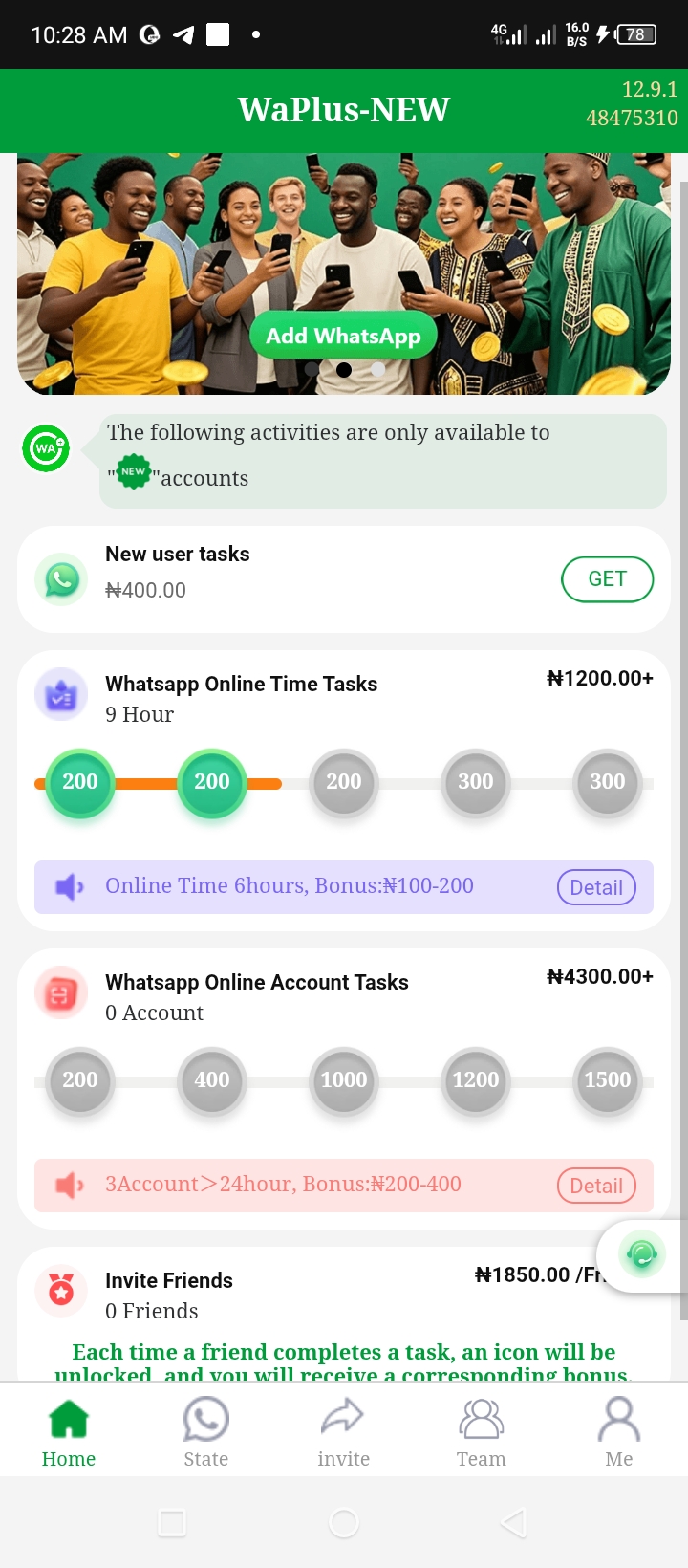Open the floating customer support icon
688x1568 pixels.
pyautogui.click(x=641, y=1254)
